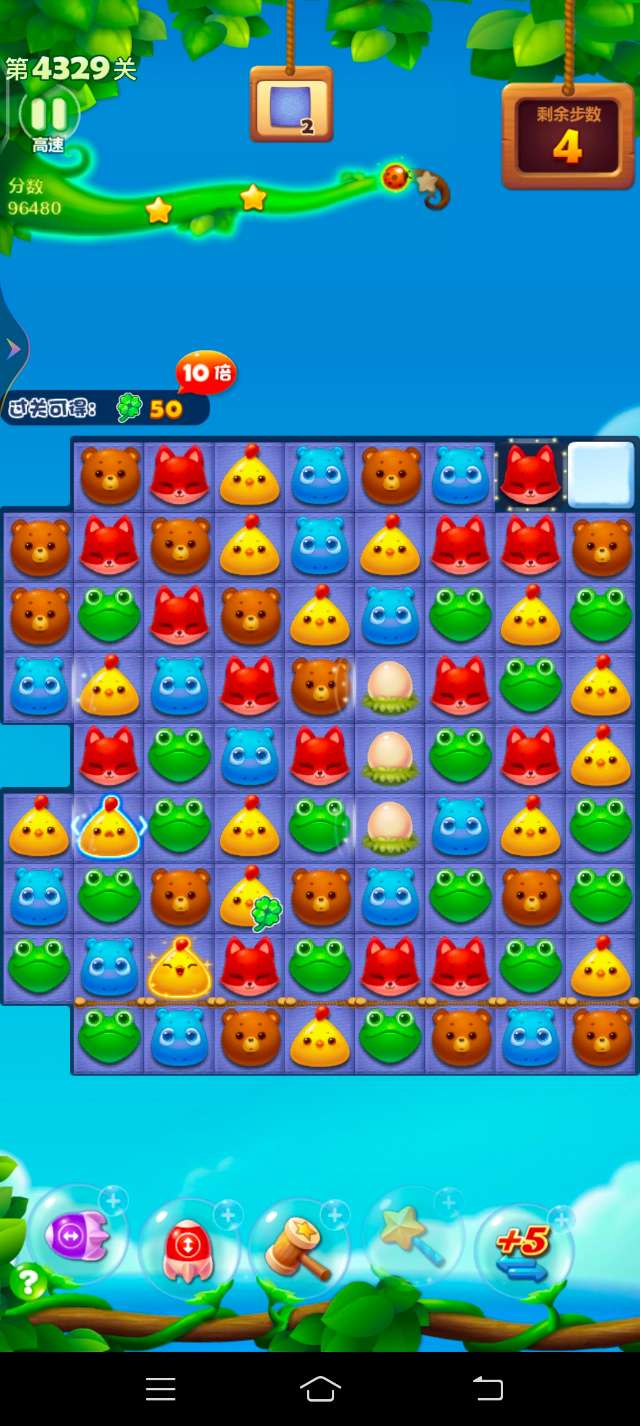Select the magic wand booster
Viewport: 640px width, 1426px height.
(x=412, y=1240)
